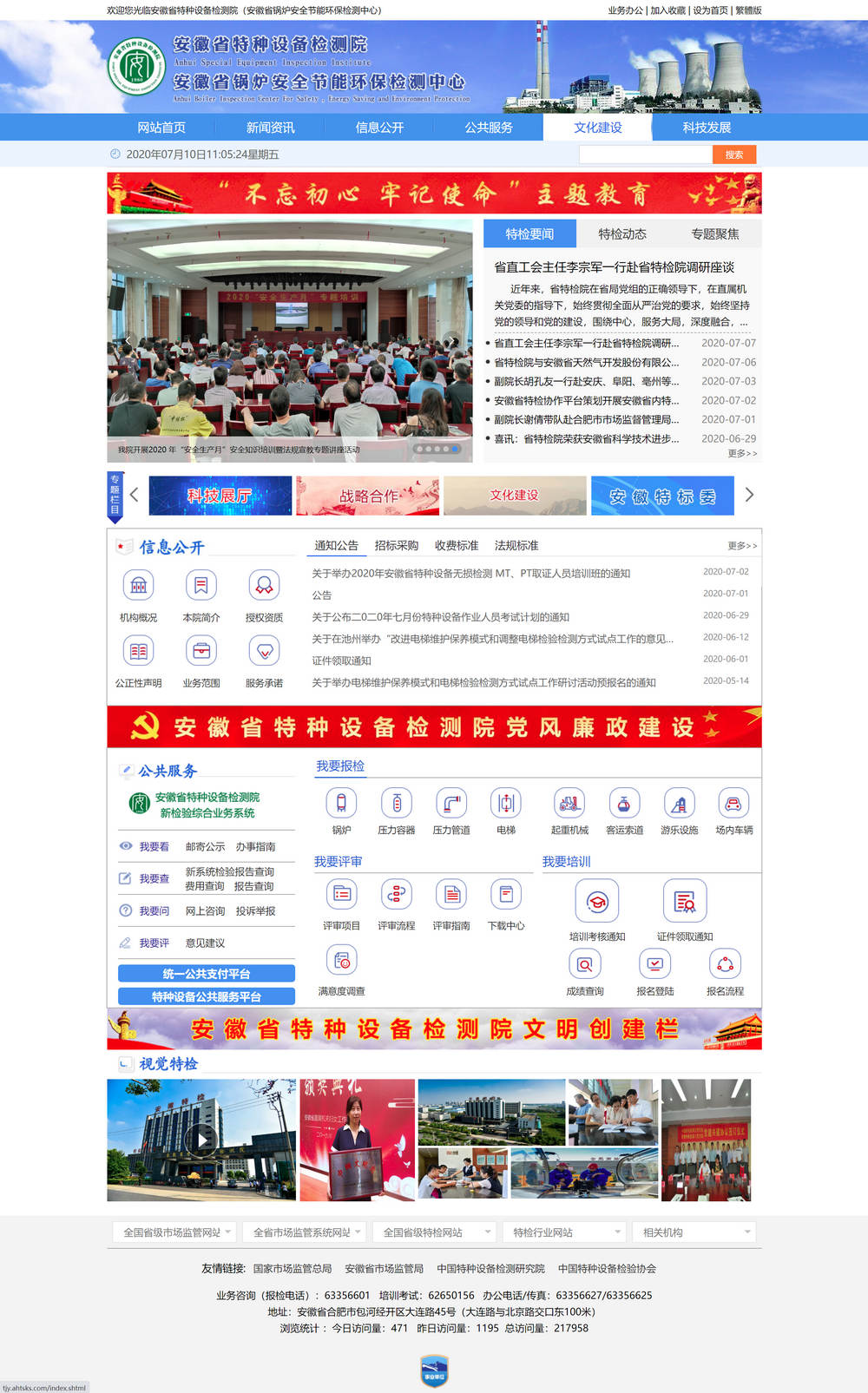Screen dimensions: 868x1393
Task: Select the 招标采购 tab
Action: (x=396, y=545)
